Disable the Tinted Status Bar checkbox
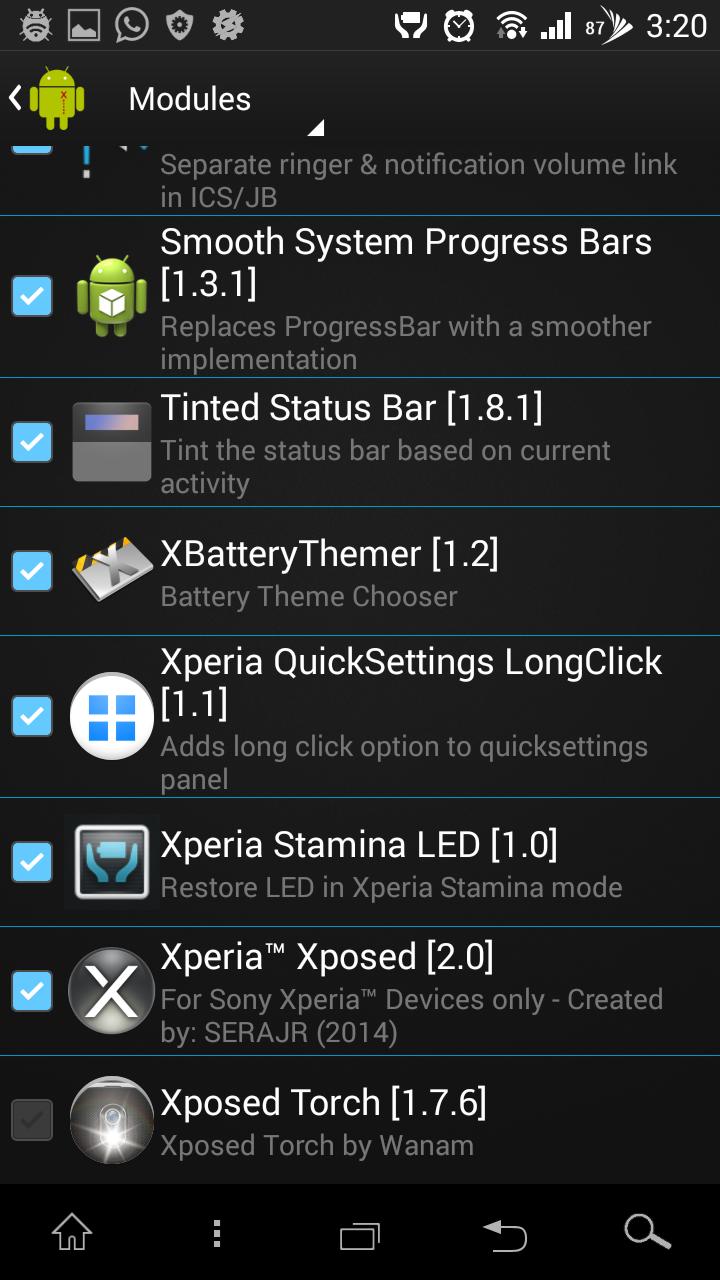 pyautogui.click(x=32, y=441)
